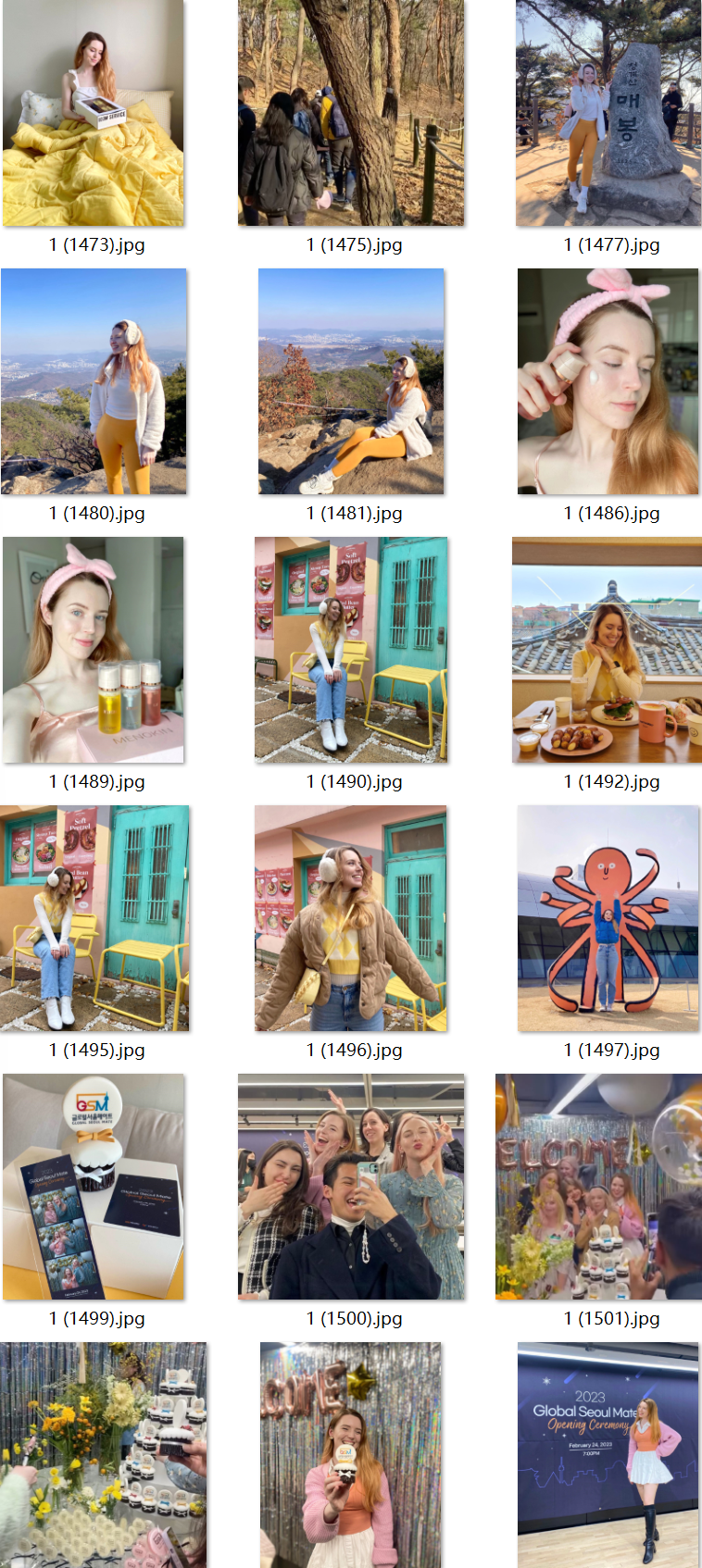The image size is (702, 1568).
Task: Open the thumbnail 1 (1497).jpg
Action: click(608, 918)
